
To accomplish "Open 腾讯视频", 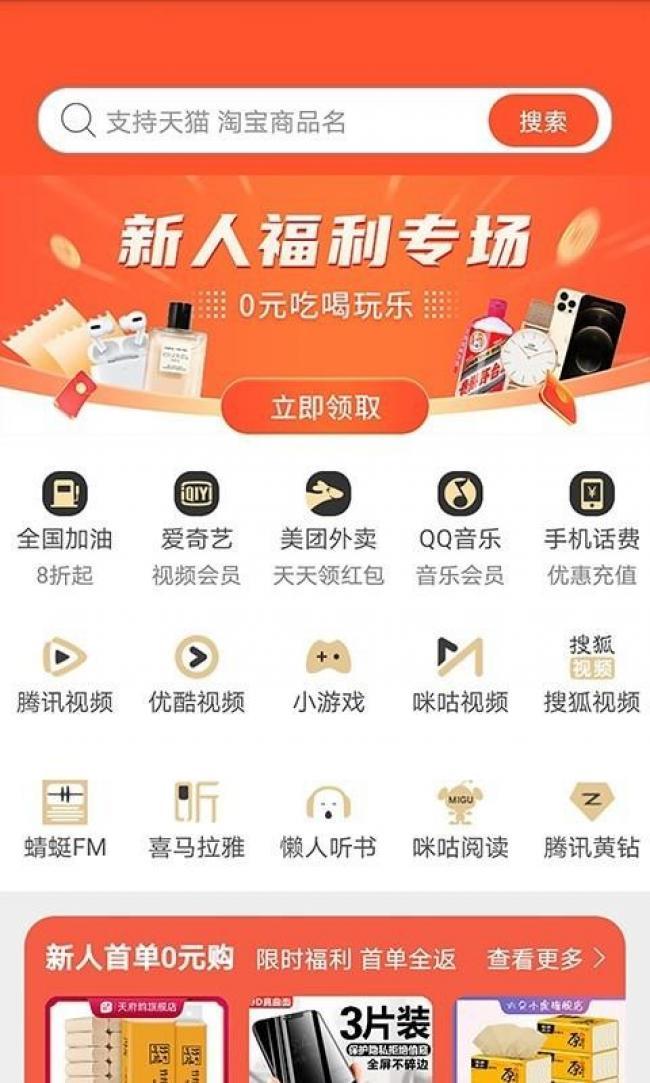I will (65, 675).
